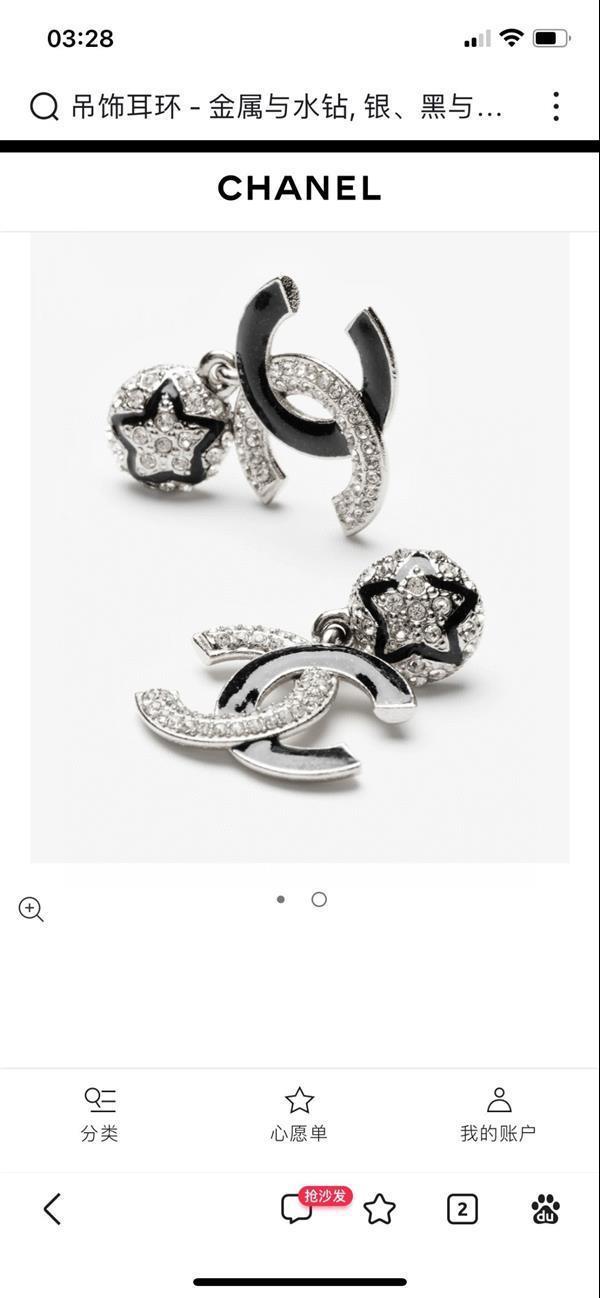
Task: Bookmark this page with the star icon
Action: (380, 1209)
